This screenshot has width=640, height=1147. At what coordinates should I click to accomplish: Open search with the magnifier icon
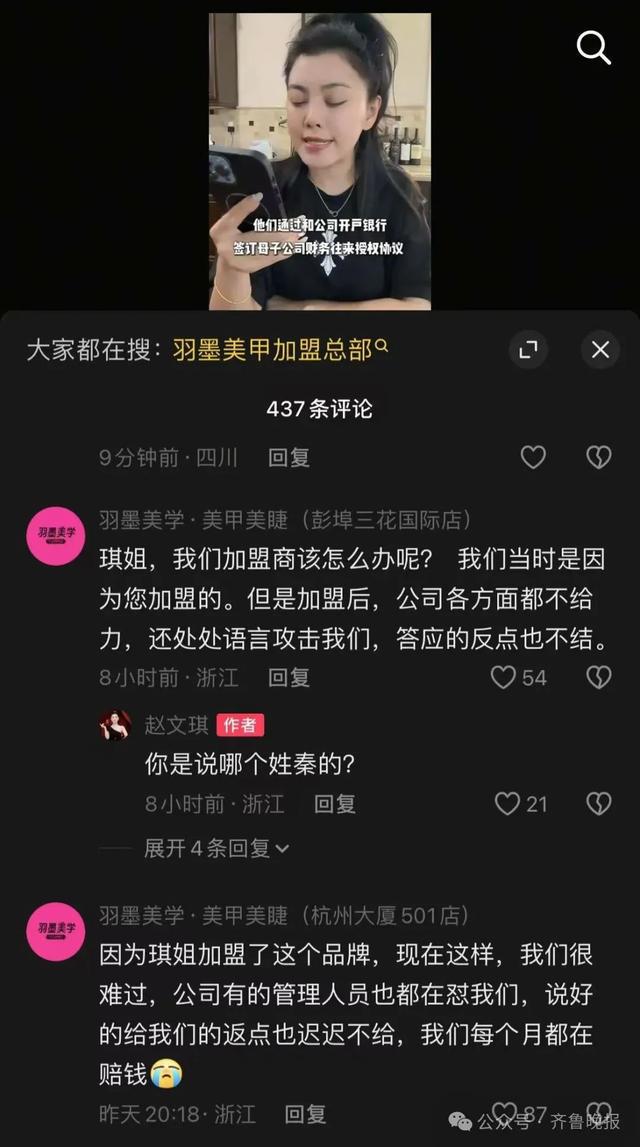[x=593, y=46]
